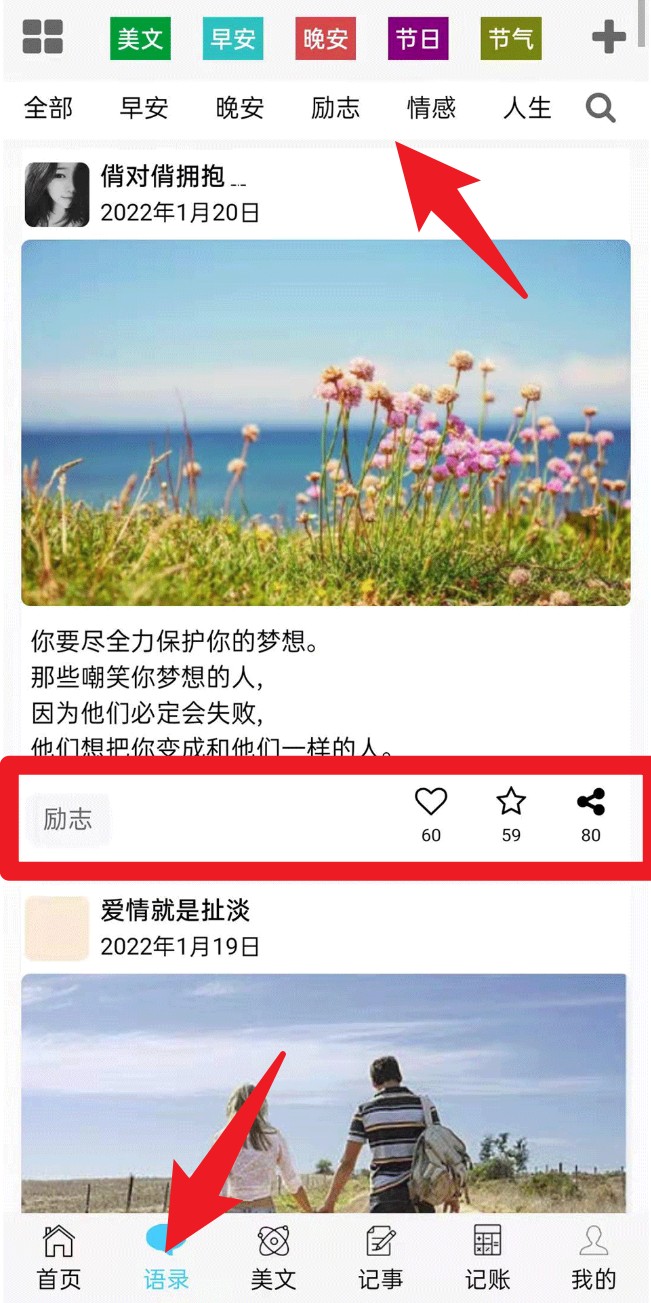Open the 节日 category chip

coord(418,39)
